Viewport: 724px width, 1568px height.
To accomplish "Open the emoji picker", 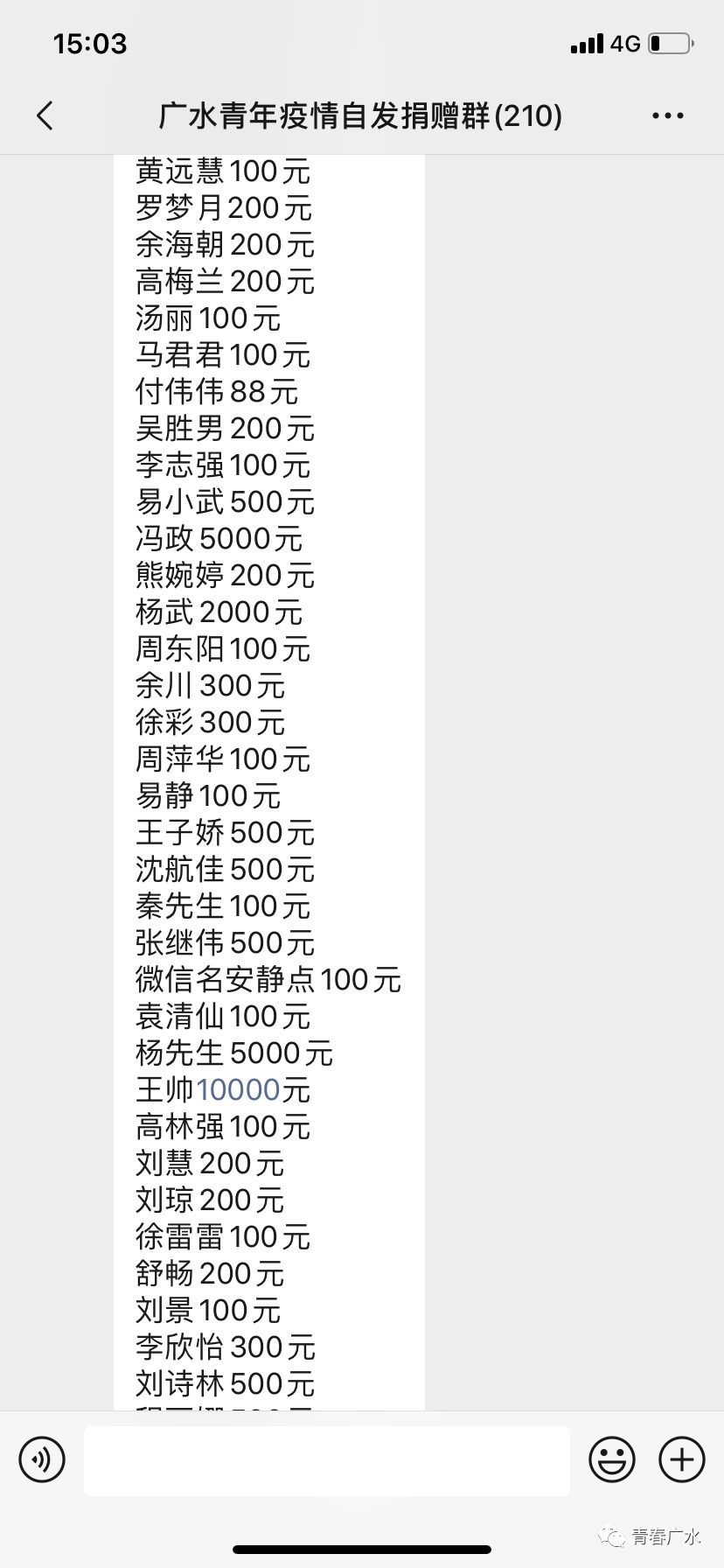I will (x=612, y=1459).
